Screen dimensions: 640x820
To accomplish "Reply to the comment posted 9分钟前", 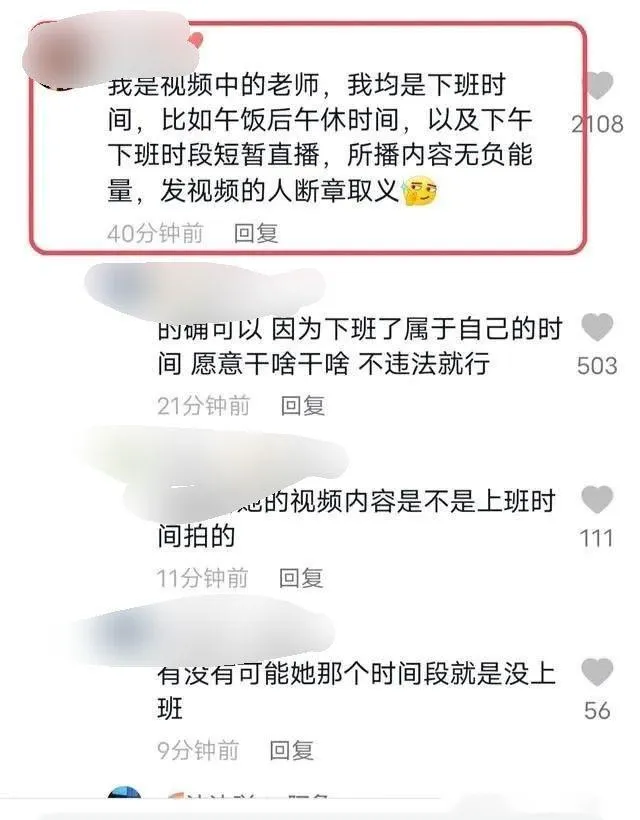I will click(x=291, y=749).
